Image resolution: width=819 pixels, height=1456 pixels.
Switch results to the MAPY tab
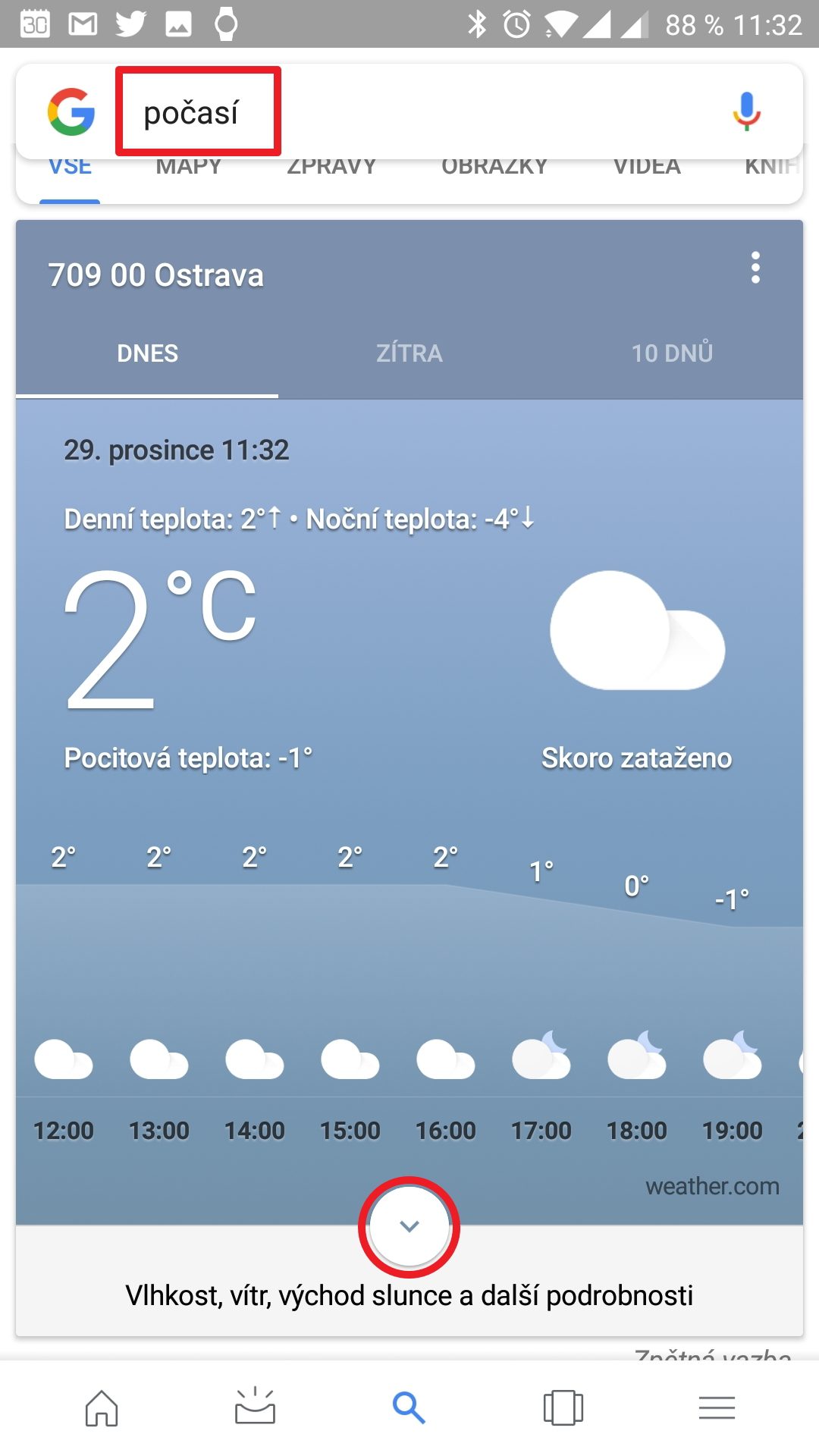tap(189, 167)
